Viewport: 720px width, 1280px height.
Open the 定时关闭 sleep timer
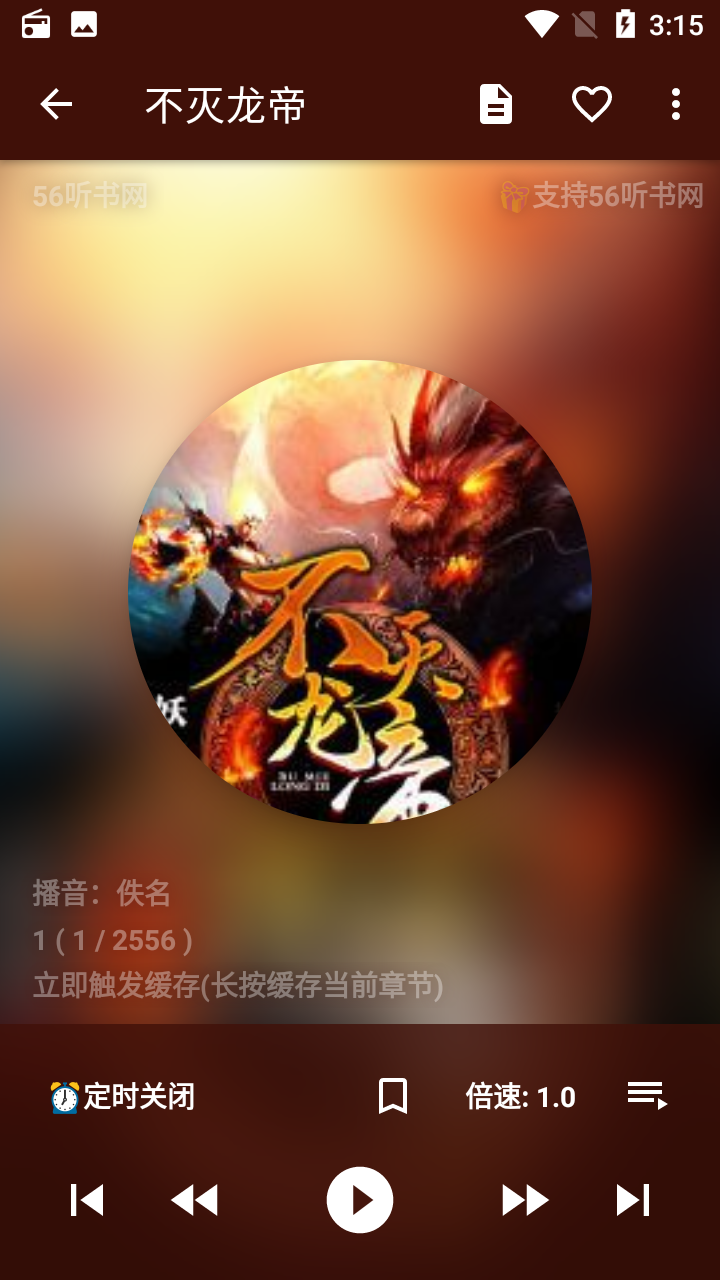(122, 1097)
